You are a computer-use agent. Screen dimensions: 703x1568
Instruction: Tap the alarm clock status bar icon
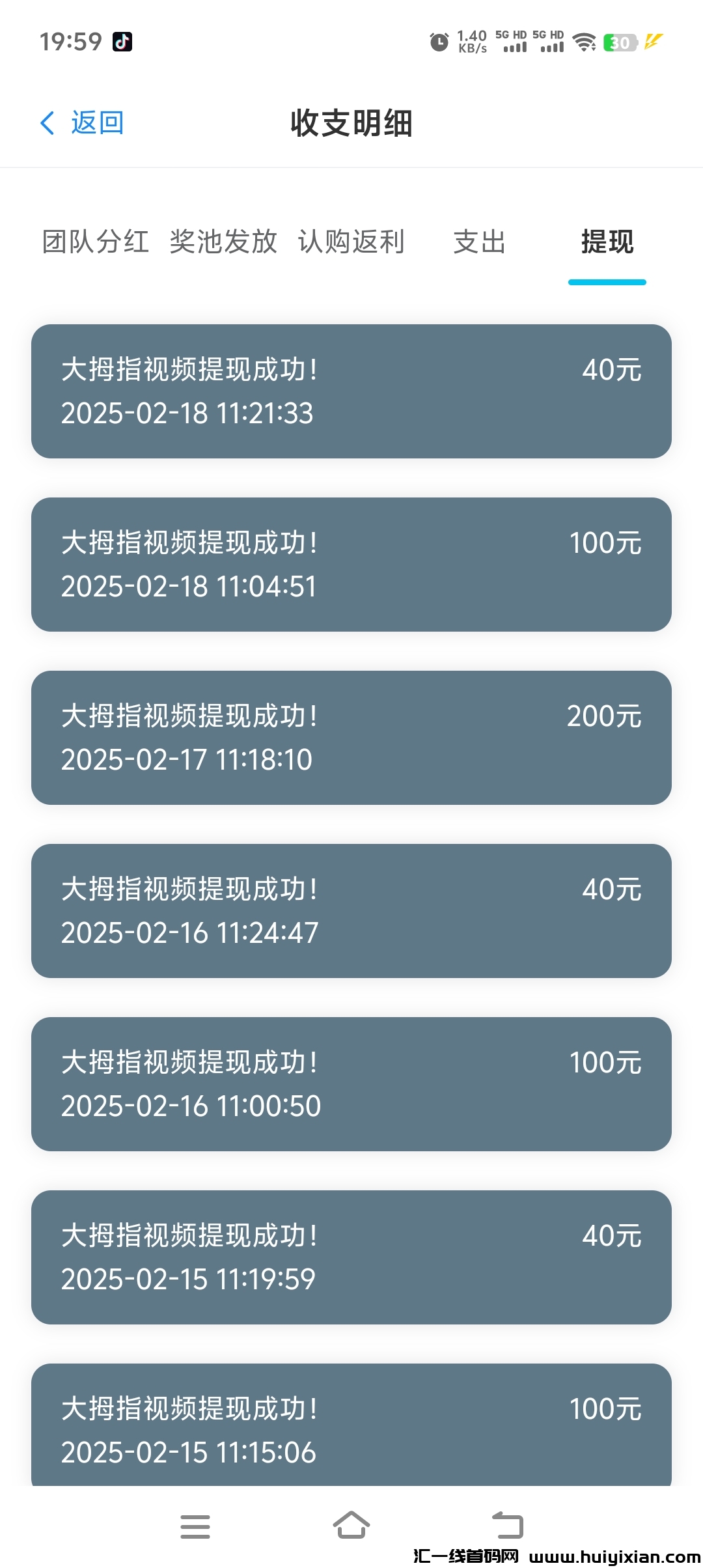coord(439,42)
